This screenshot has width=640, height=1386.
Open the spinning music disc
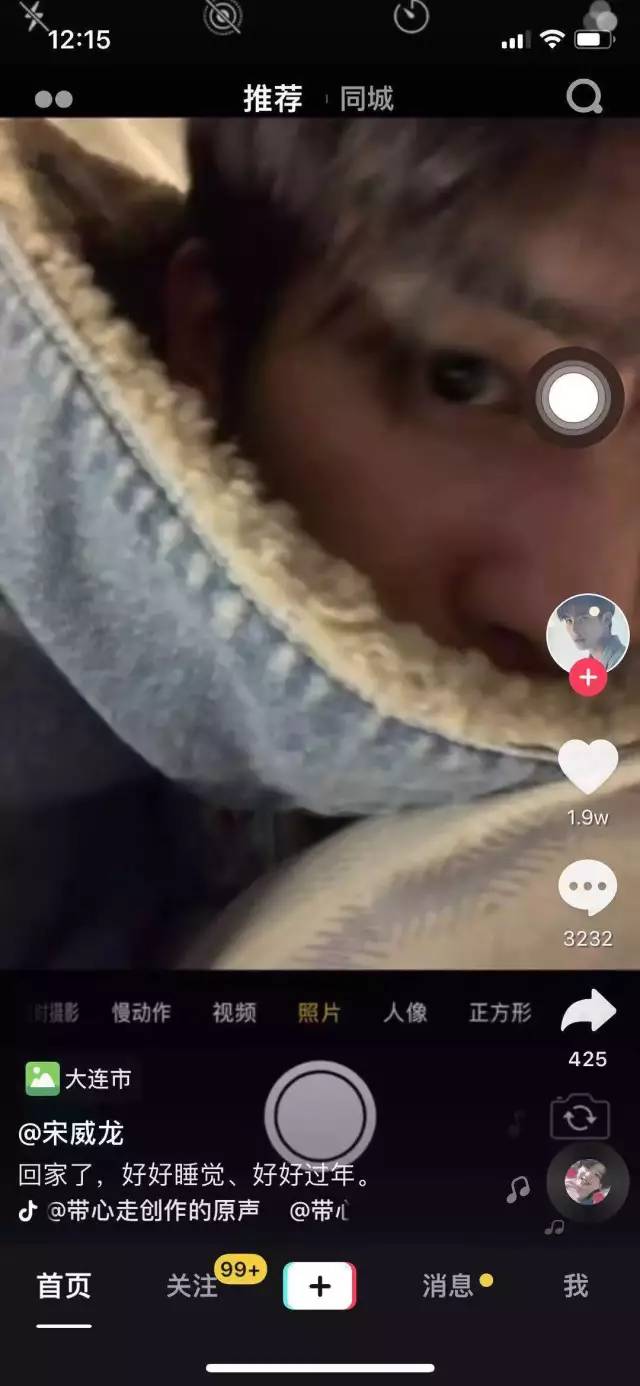pyautogui.click(x=588, y=1183)
